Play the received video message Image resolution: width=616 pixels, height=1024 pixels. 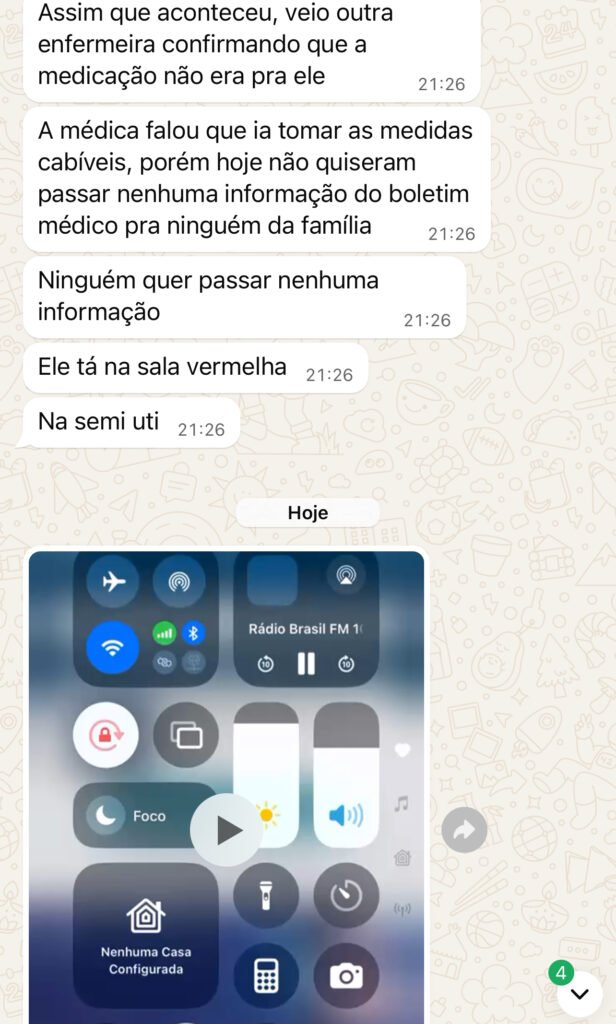pyautogui.click(x=226, y=829)
